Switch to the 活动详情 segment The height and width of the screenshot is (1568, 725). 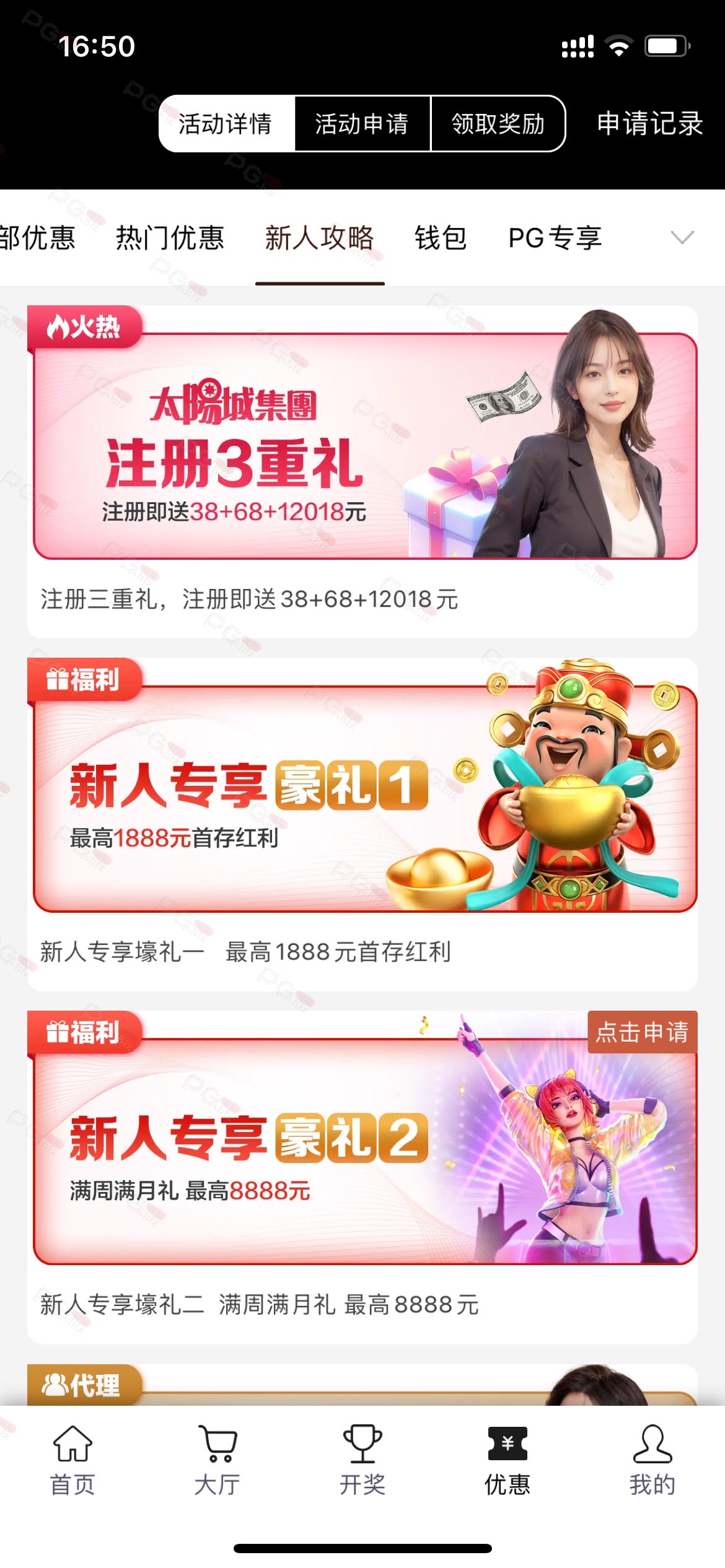[x=226, y=123]
